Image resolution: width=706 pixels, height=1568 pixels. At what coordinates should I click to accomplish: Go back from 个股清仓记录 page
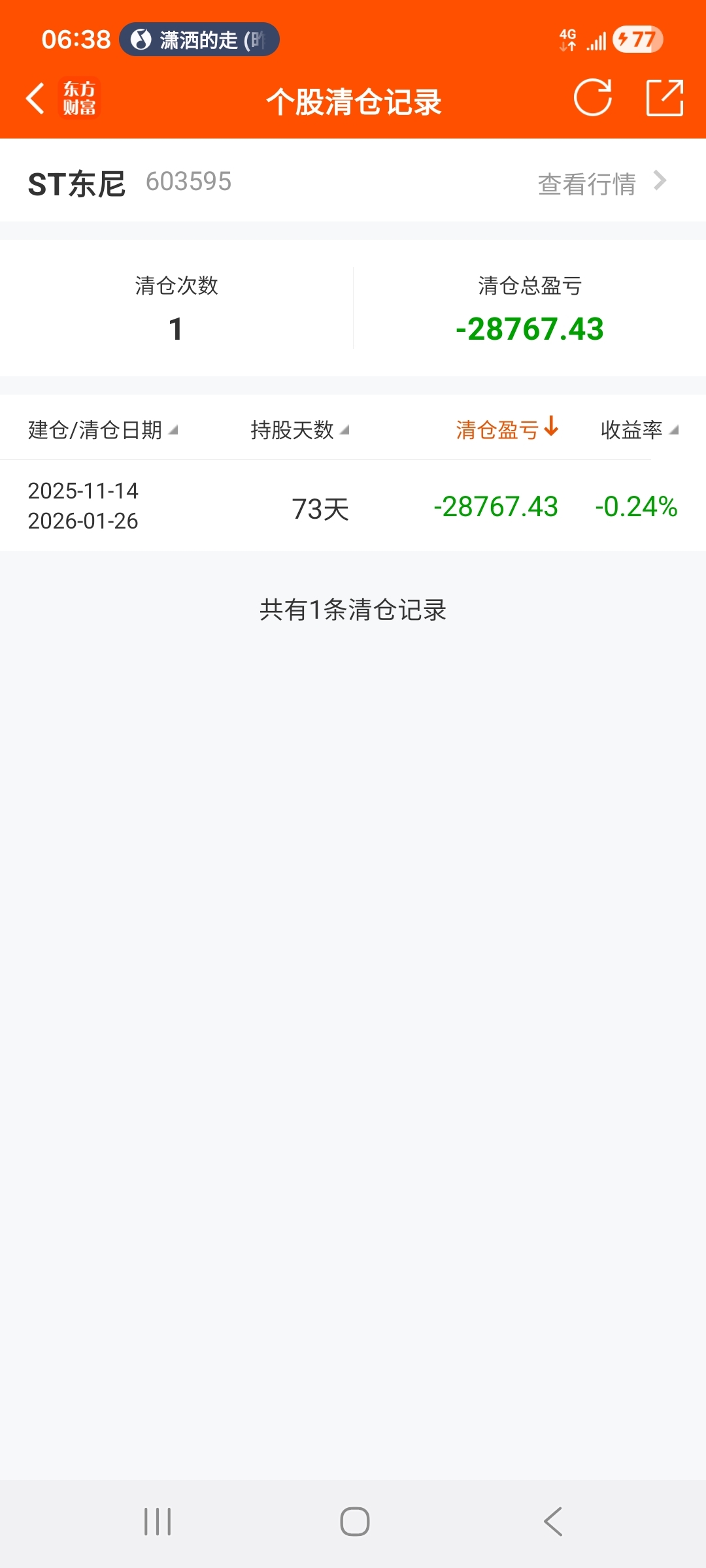click(x=35, y=99)
